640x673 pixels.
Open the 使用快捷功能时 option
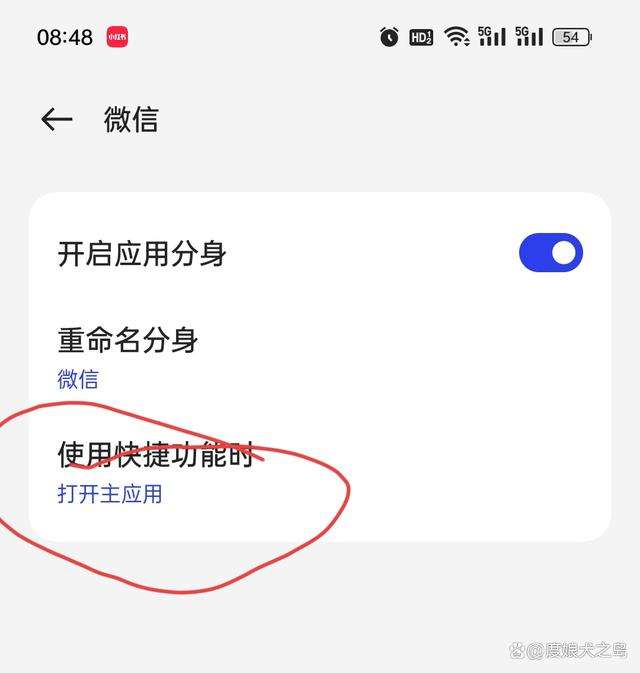pyautogui.click(x=155, y=471)
